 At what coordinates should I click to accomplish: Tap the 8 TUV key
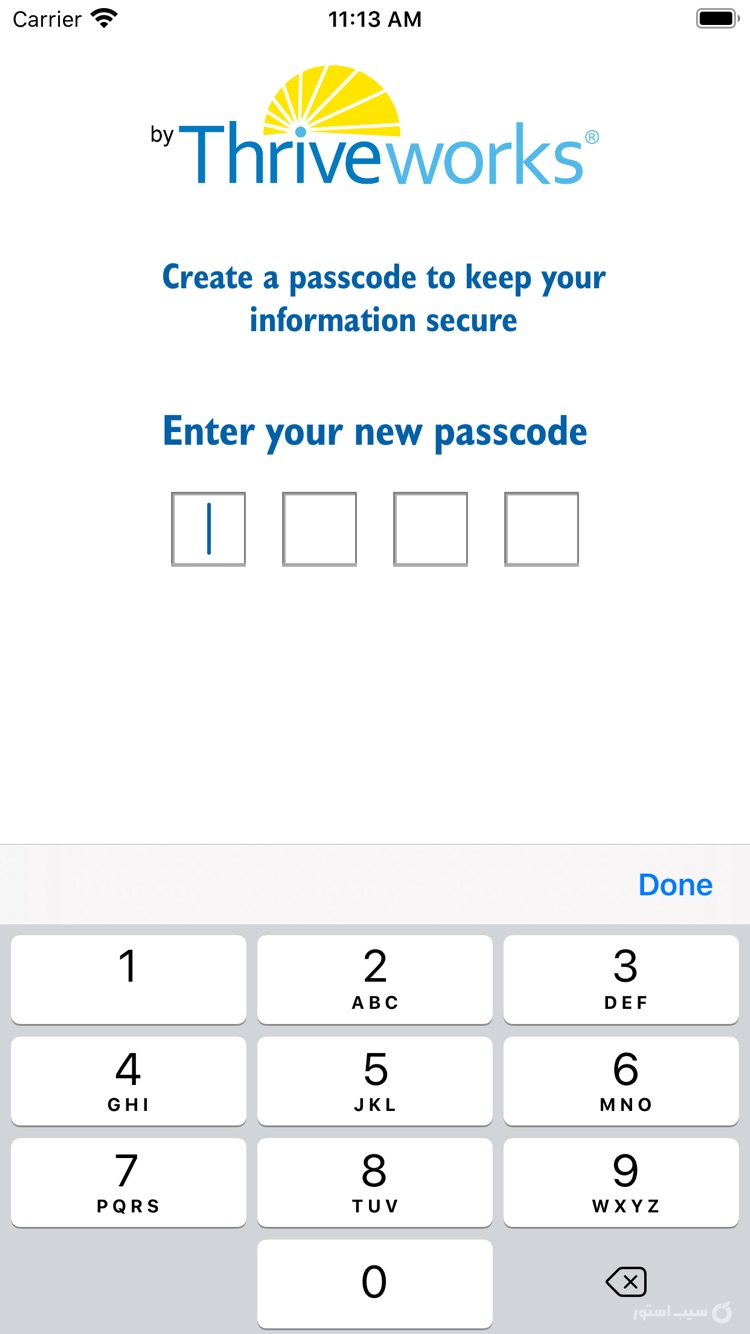coord(375,1182)
